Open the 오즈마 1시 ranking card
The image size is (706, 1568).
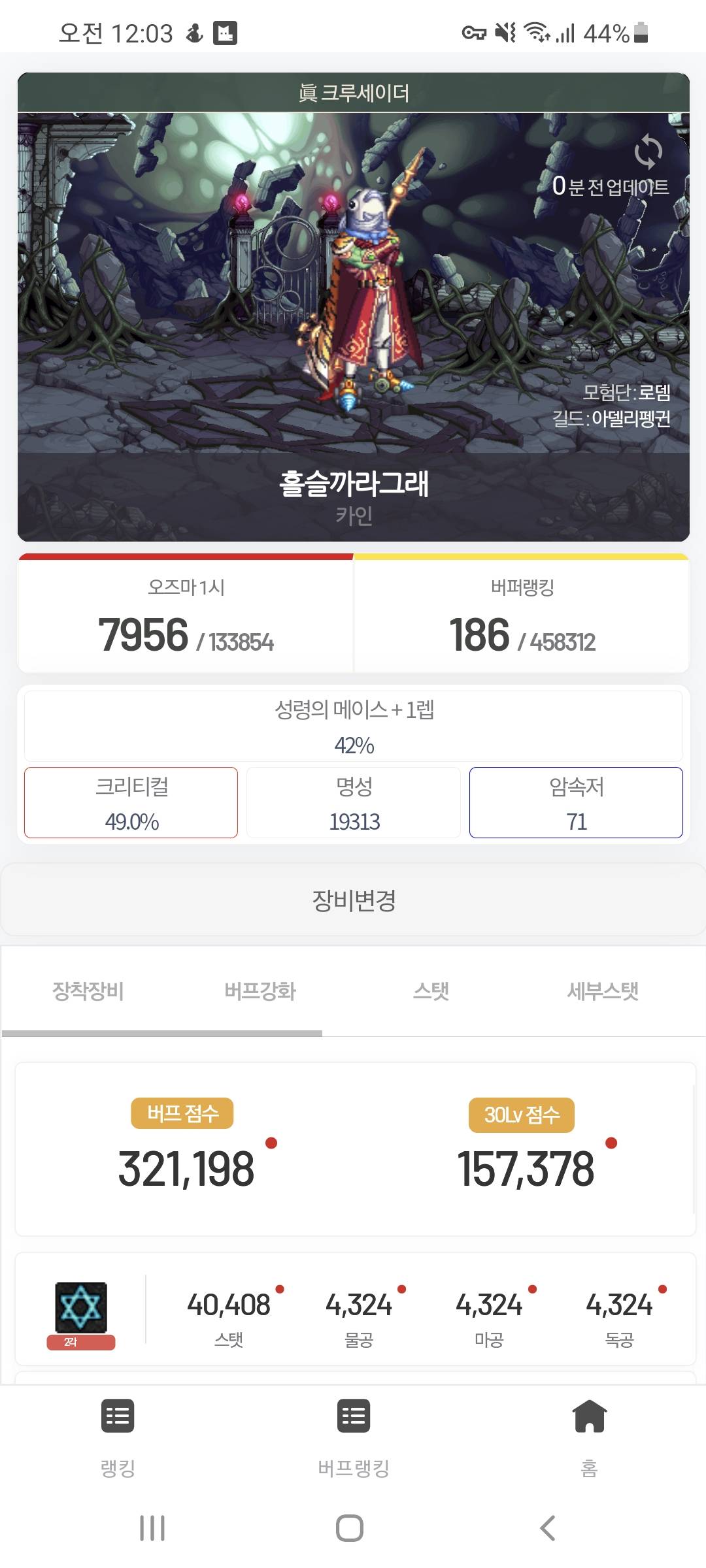pos(186,615)
